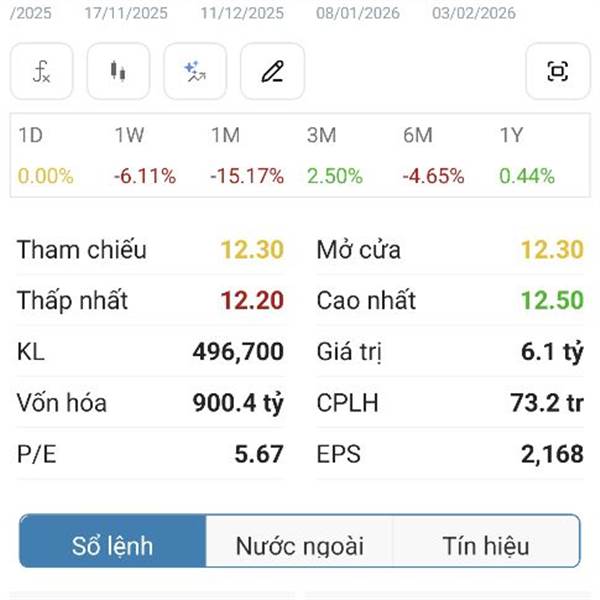Open the AI chart analysis tool
Screen dimensions: 600x600
(195, 72)
